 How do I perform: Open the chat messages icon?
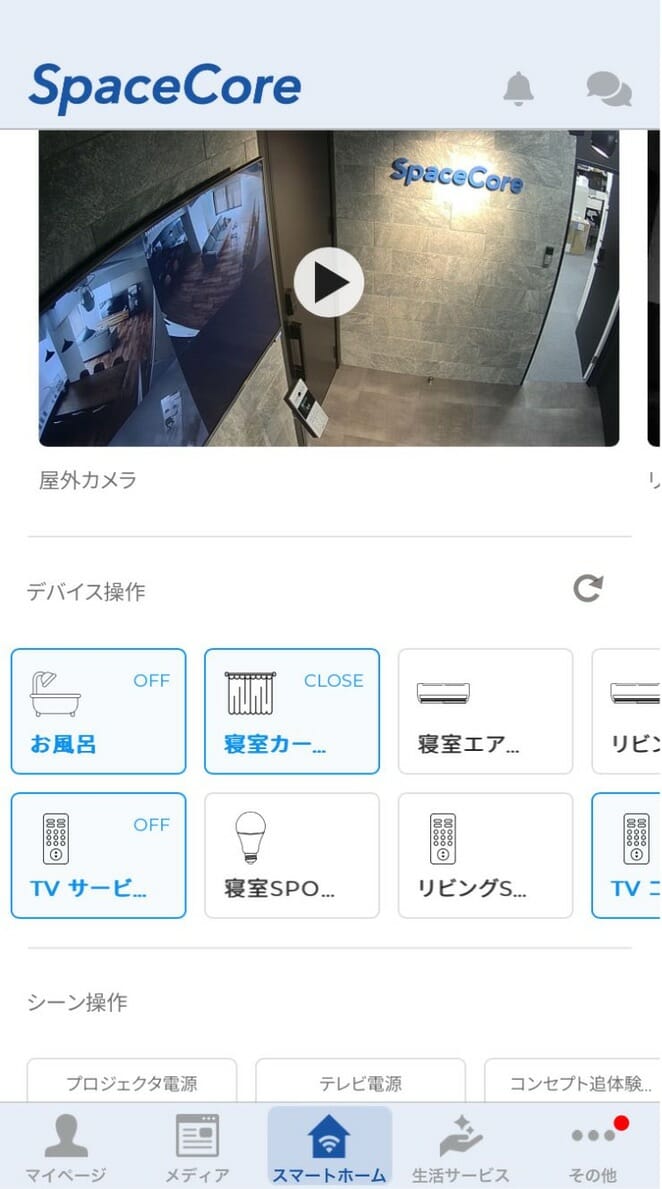point(609,89)
